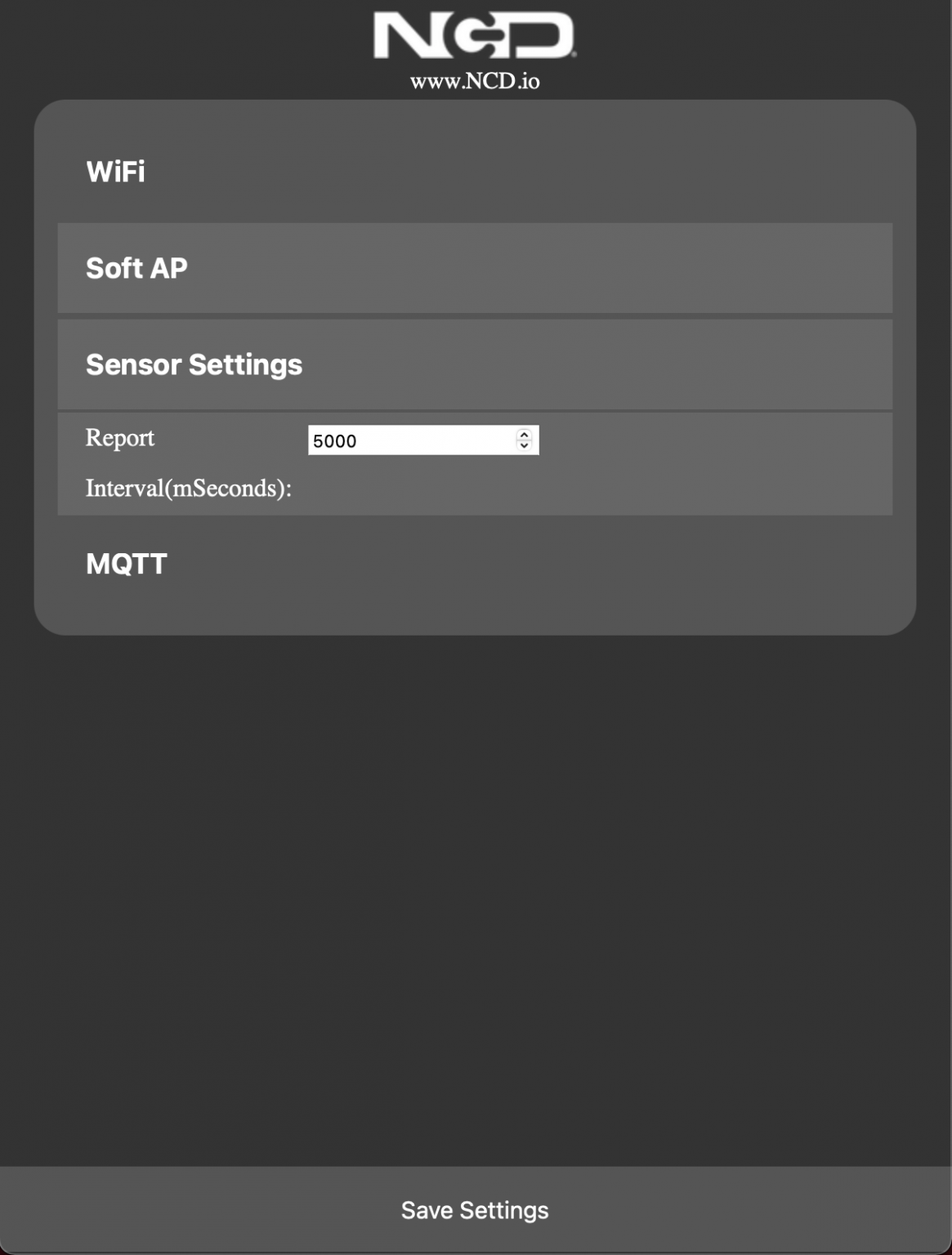Click the Save Settings bar at the bottom
952x1255 pixels.
[x=476, y=1210]
